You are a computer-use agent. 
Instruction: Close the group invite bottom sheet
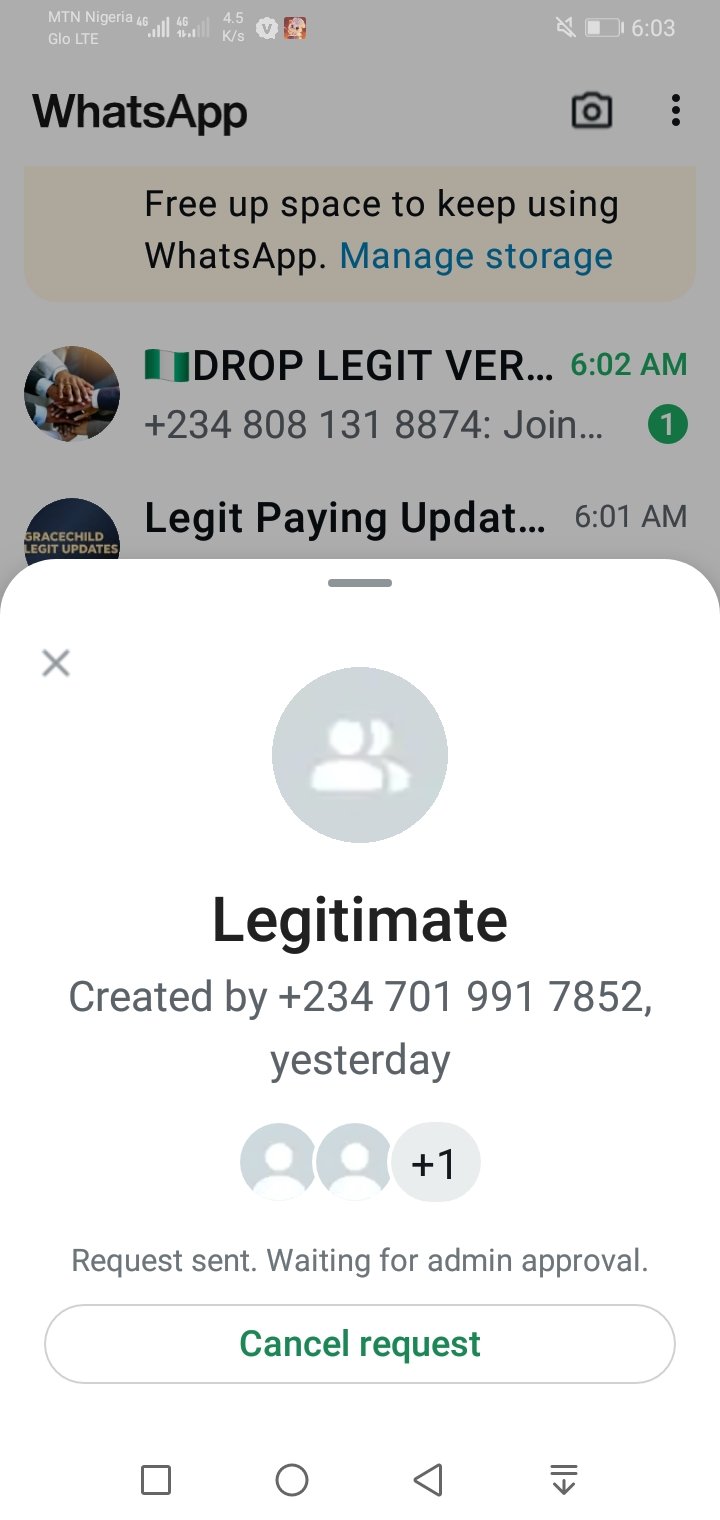click(56, 662)
